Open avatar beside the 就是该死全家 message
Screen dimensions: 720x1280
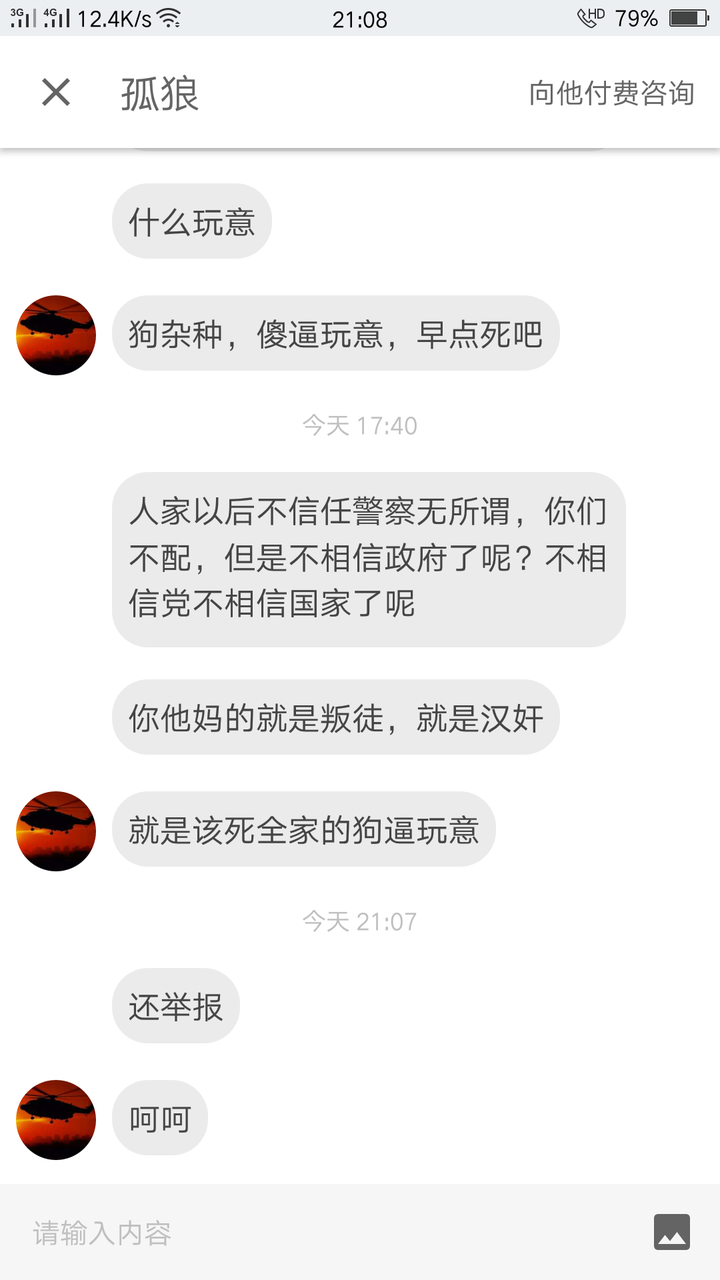pyautogui.click(x=56, y=831)
